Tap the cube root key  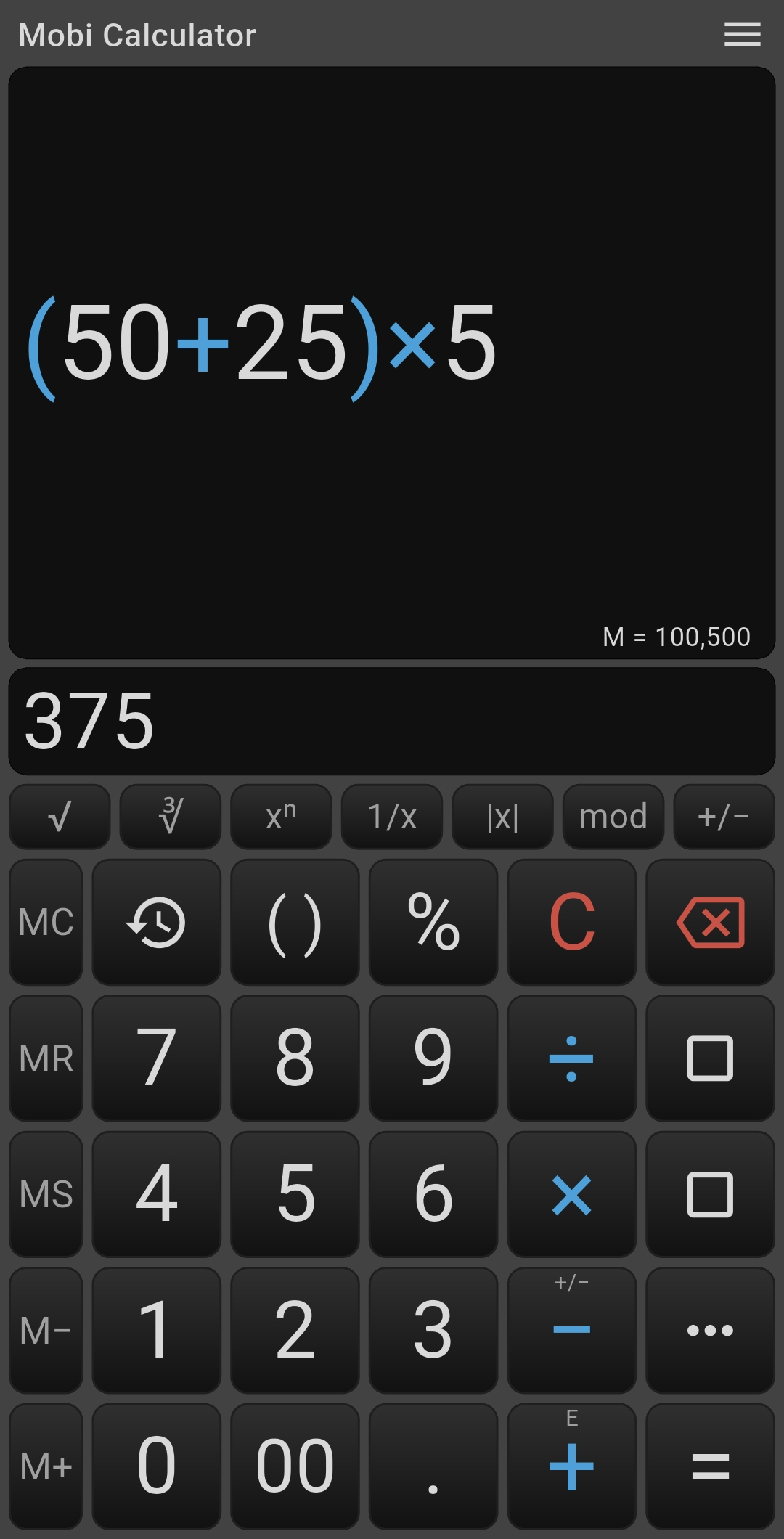coord(171,817)
